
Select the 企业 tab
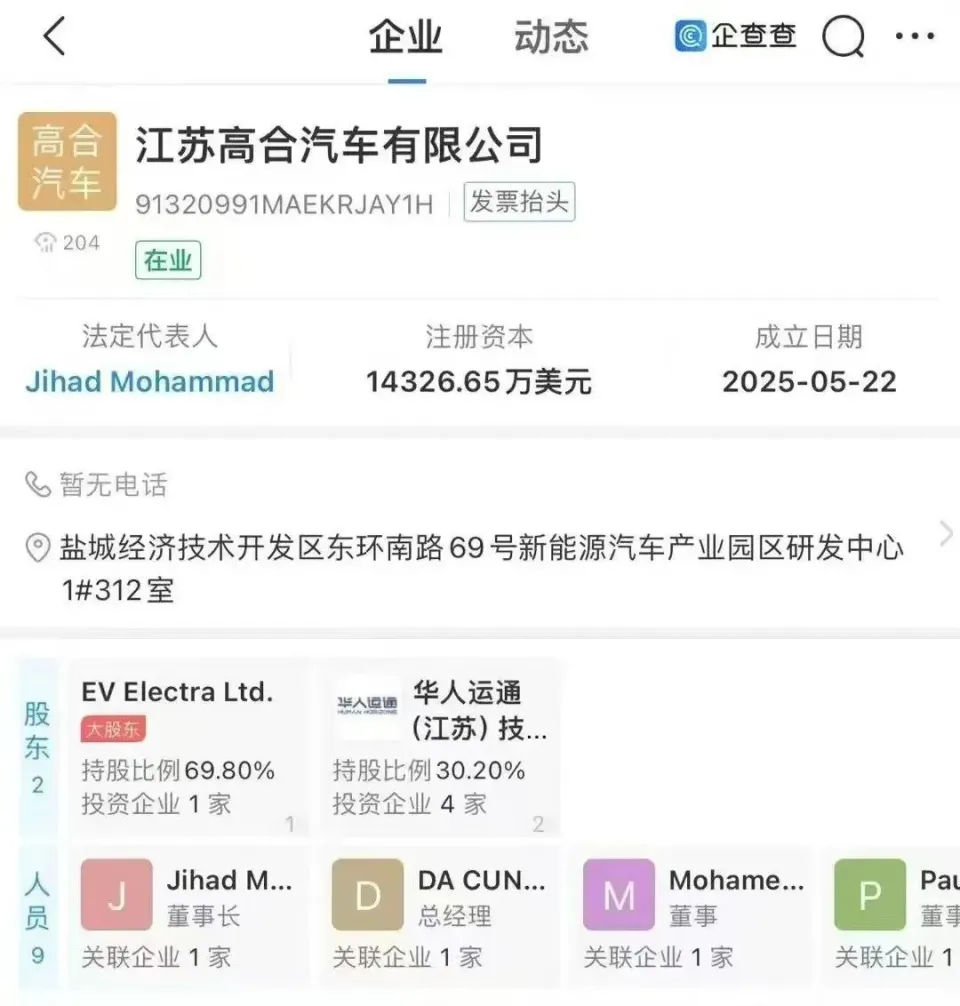(x=406, y=38)
